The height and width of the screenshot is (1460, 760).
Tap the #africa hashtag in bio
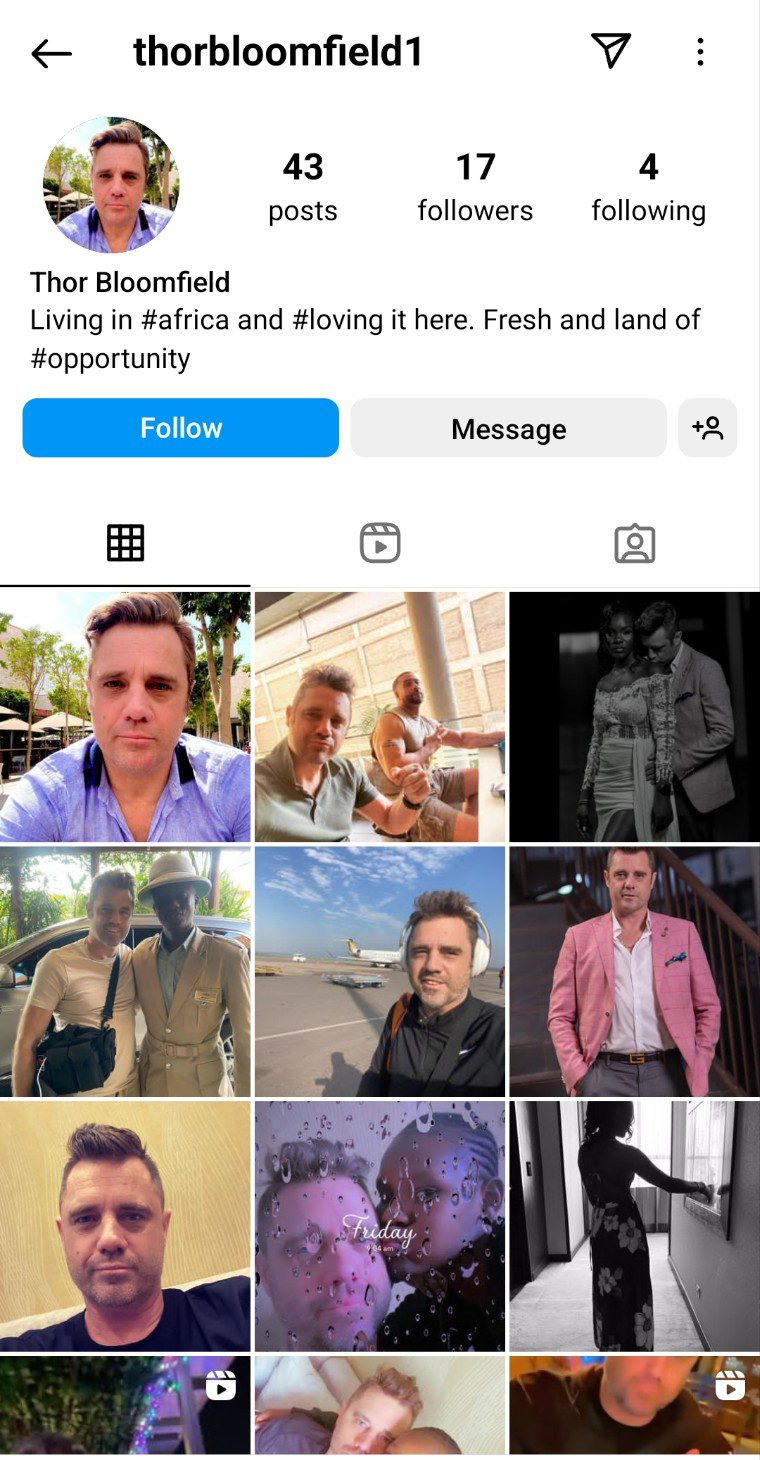click(x=188, y=320)
